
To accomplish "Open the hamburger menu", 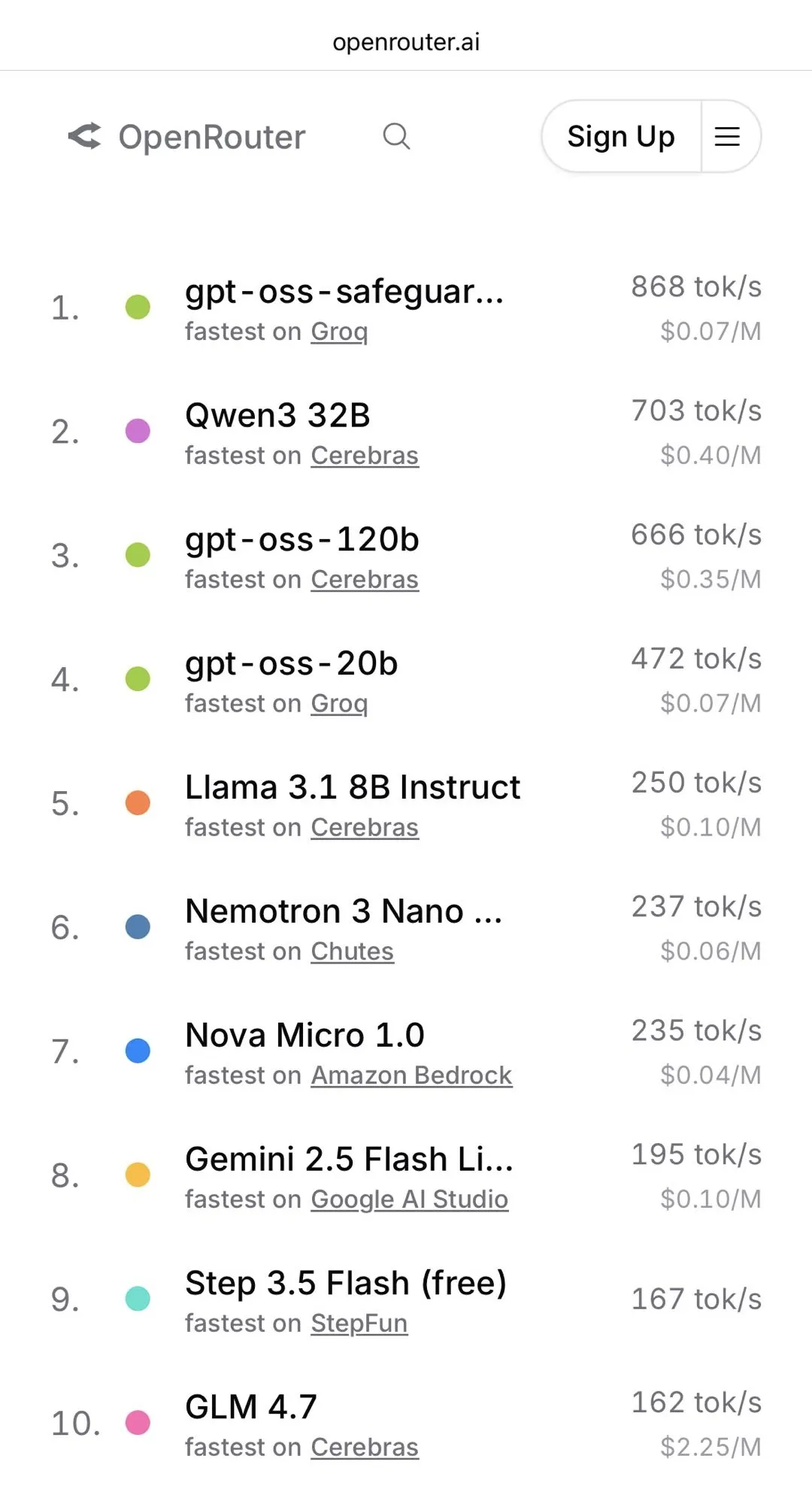I will coord(727,137).
